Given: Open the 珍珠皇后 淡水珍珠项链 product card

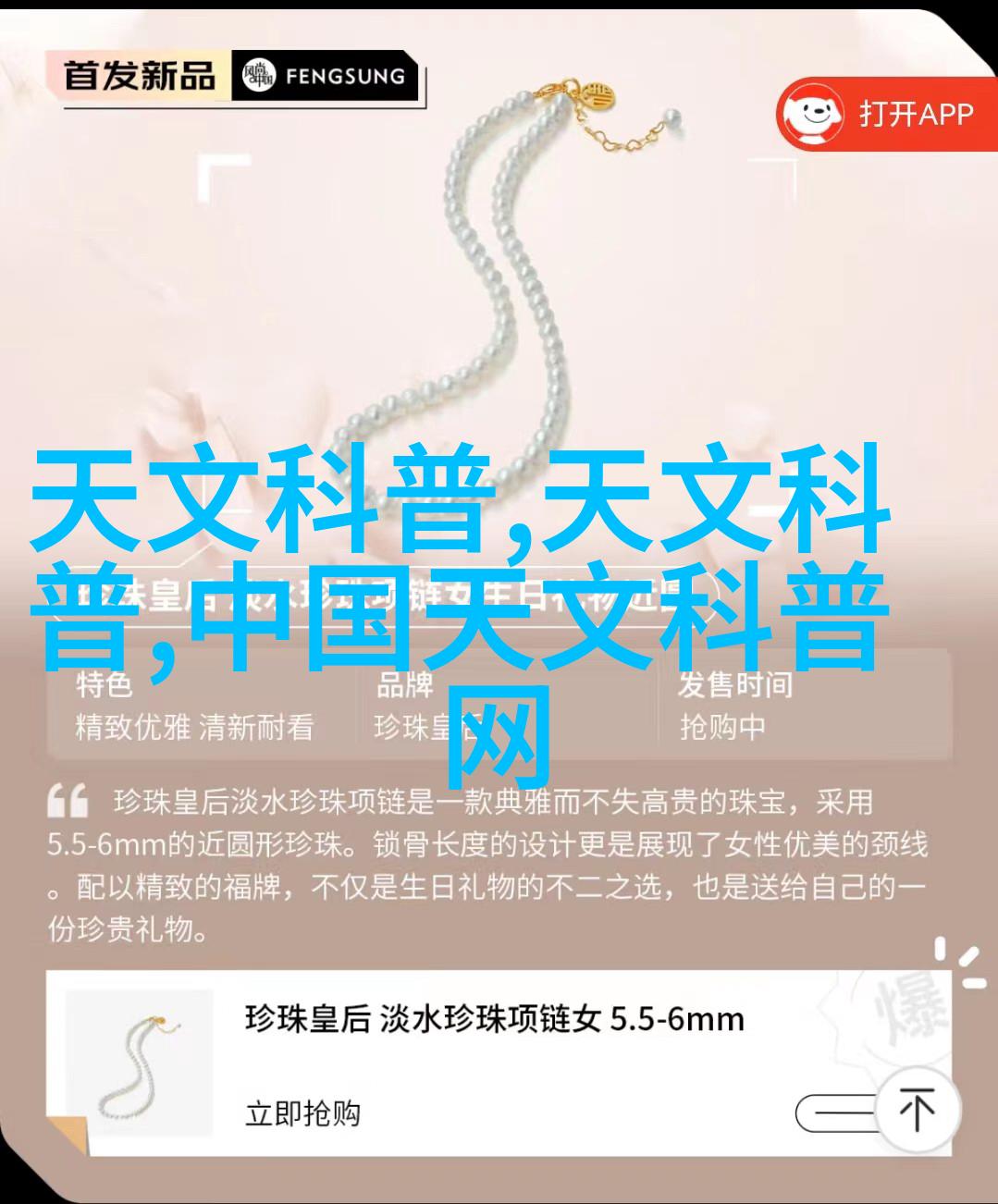Looking at the screenshot, I should [x=494, y=1019].
